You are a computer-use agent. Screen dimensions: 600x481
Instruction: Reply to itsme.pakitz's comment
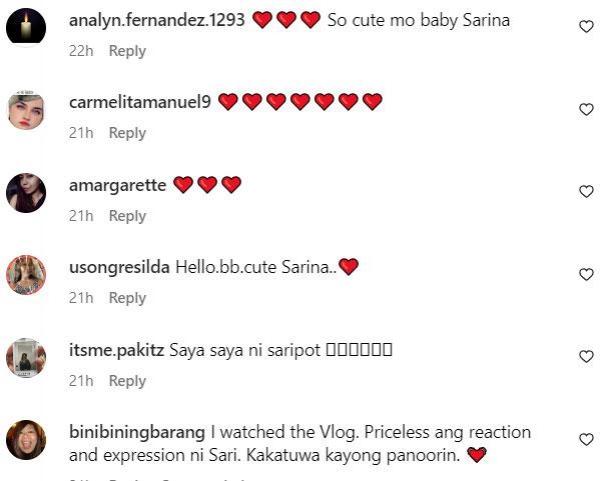pyautogui.click(x=127, y=381)
